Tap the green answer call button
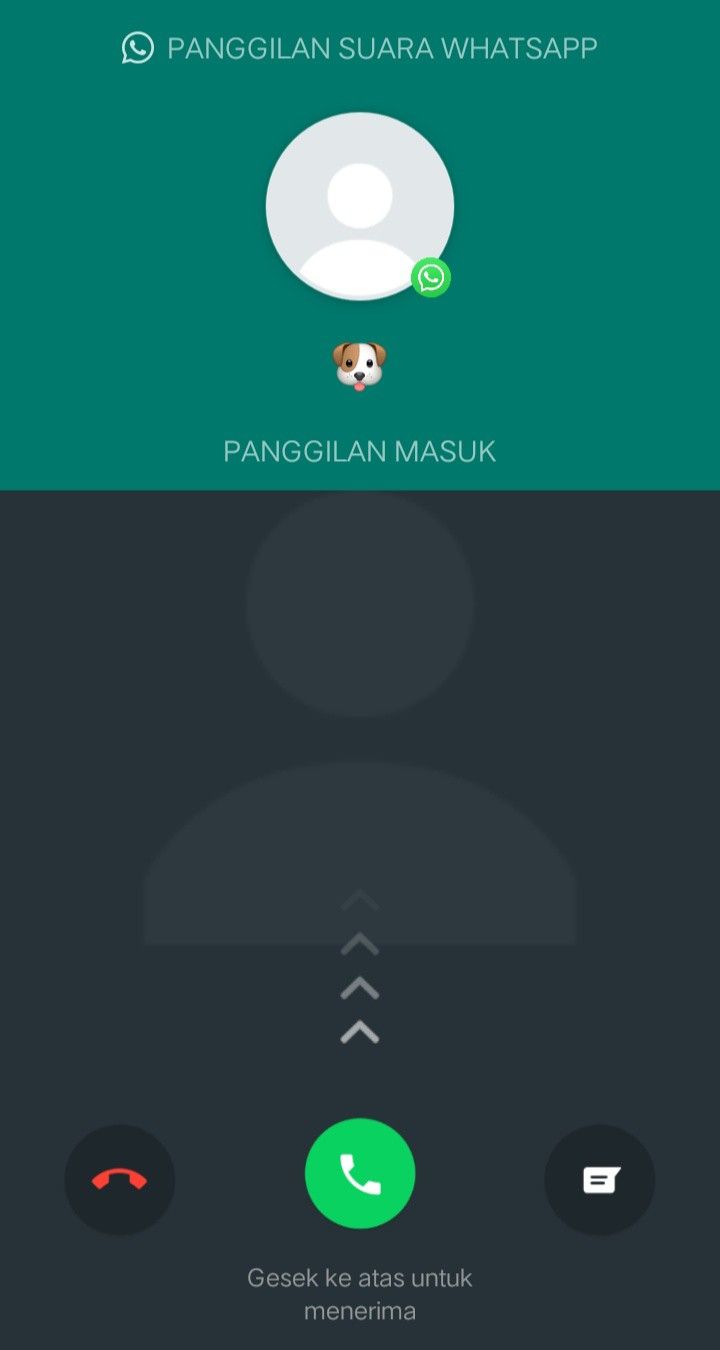Image resolution: width=720 pixels, height=1350 pixels. tap(360, 1173)
